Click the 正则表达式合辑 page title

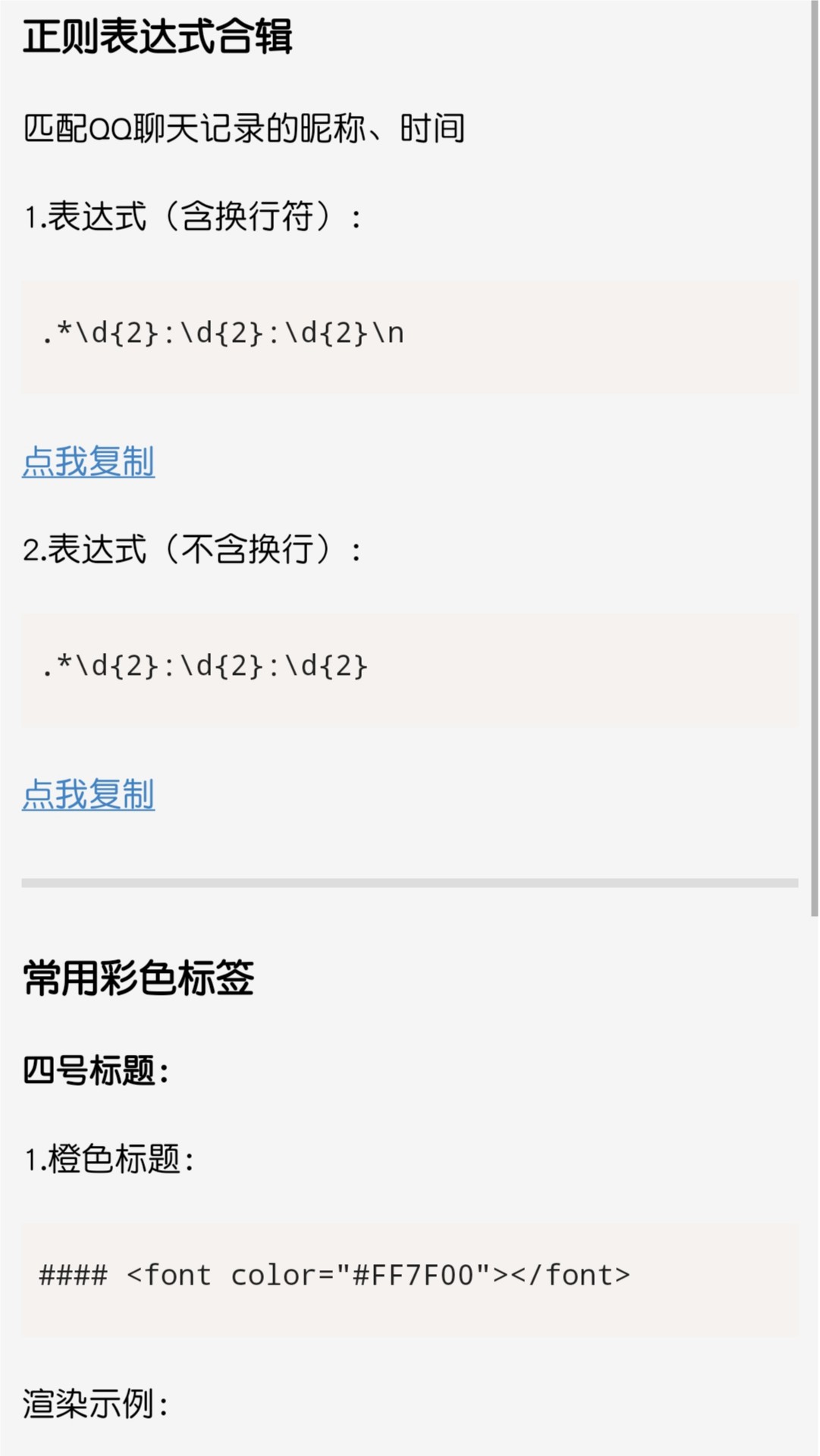159,36
